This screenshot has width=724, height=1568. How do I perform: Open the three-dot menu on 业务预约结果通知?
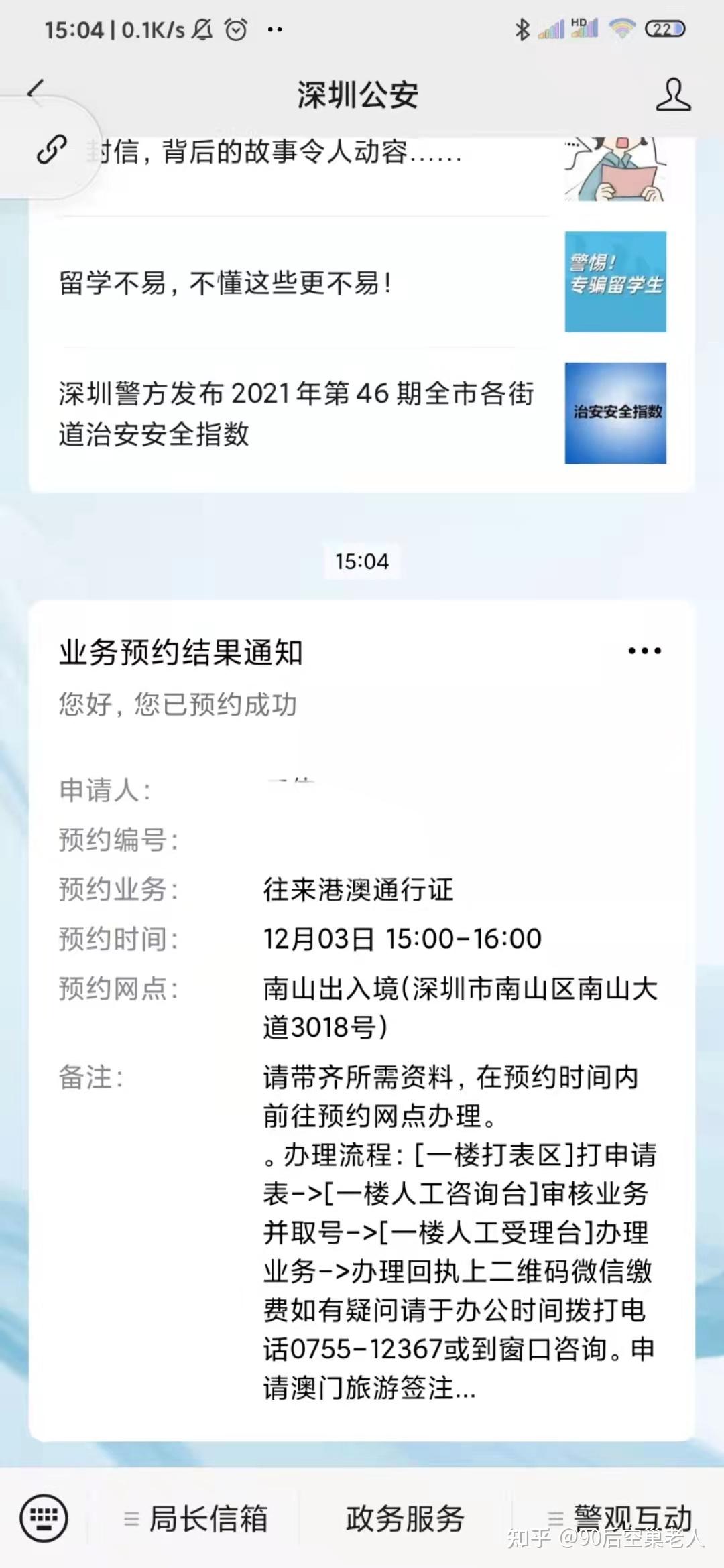[644, 651]
